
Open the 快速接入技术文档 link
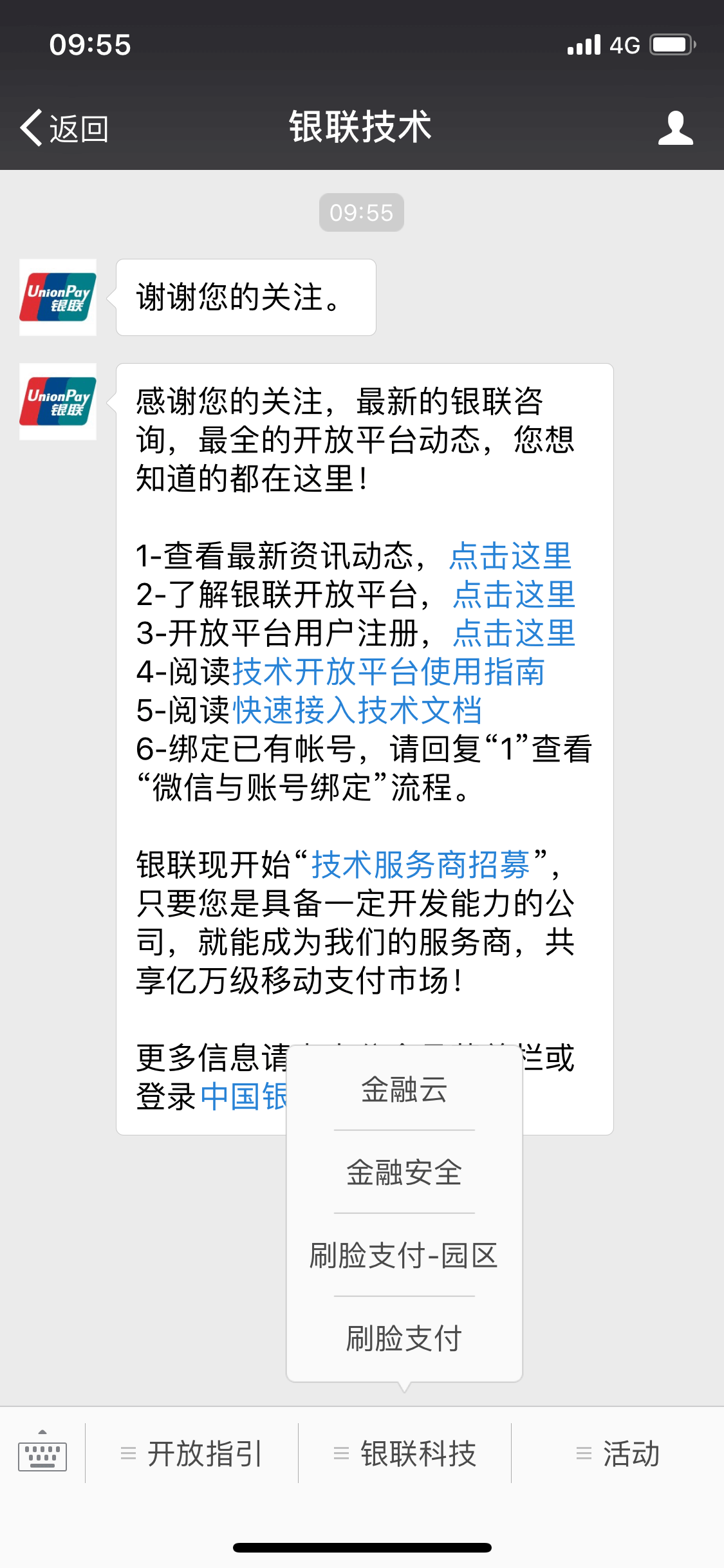tap(357, 711)
